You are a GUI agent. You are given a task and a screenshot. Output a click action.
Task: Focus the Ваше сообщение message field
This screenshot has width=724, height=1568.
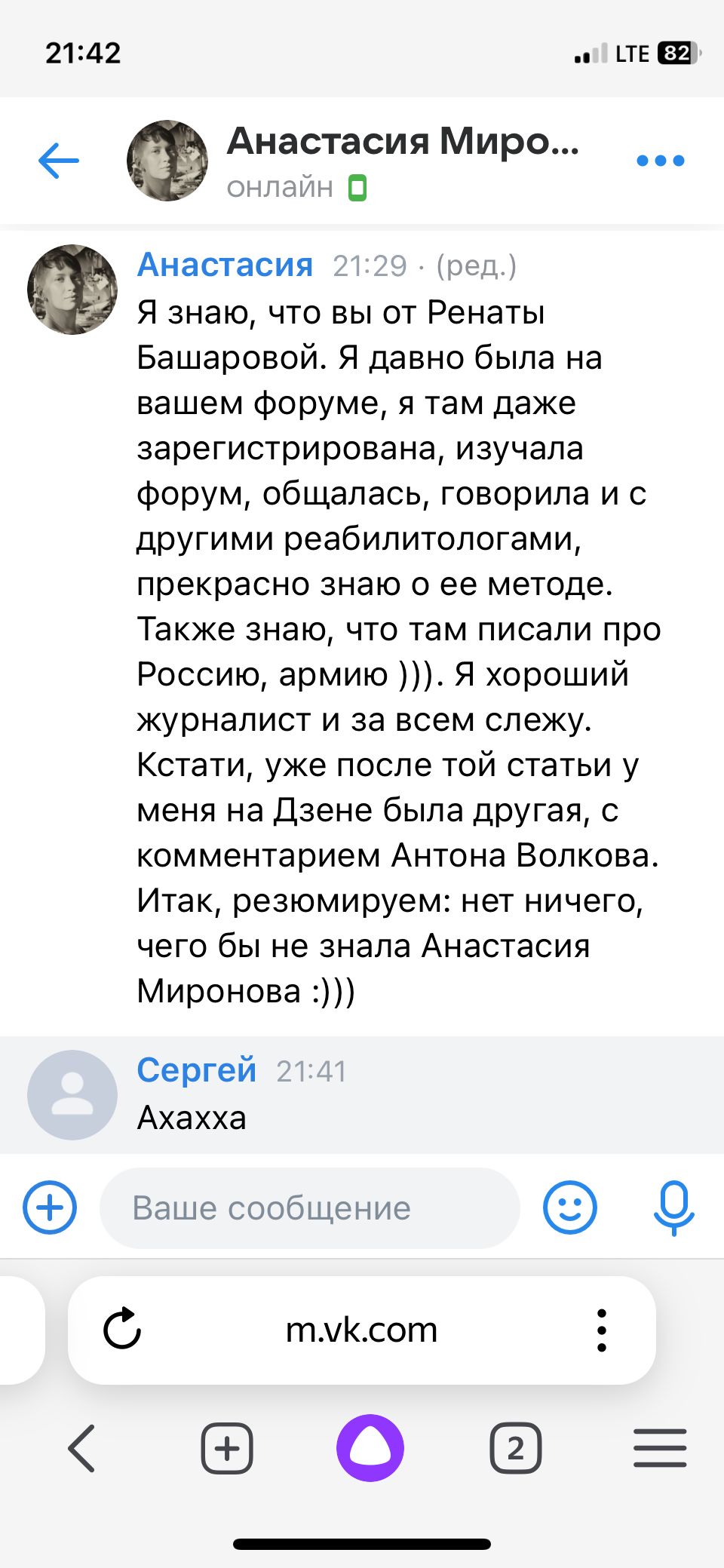(309, 1208)
